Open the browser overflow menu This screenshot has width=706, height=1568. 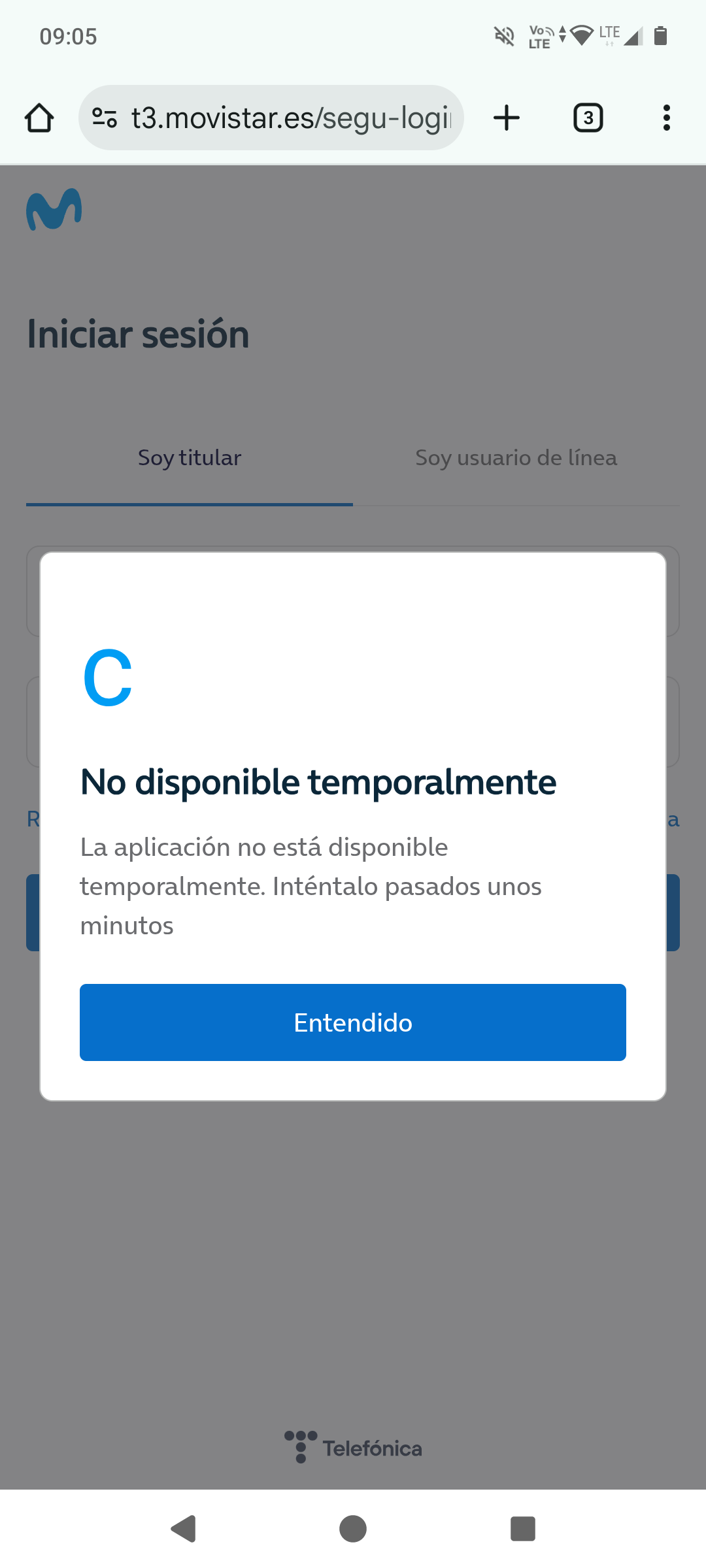pyautogui.click(x=666, y=118)
